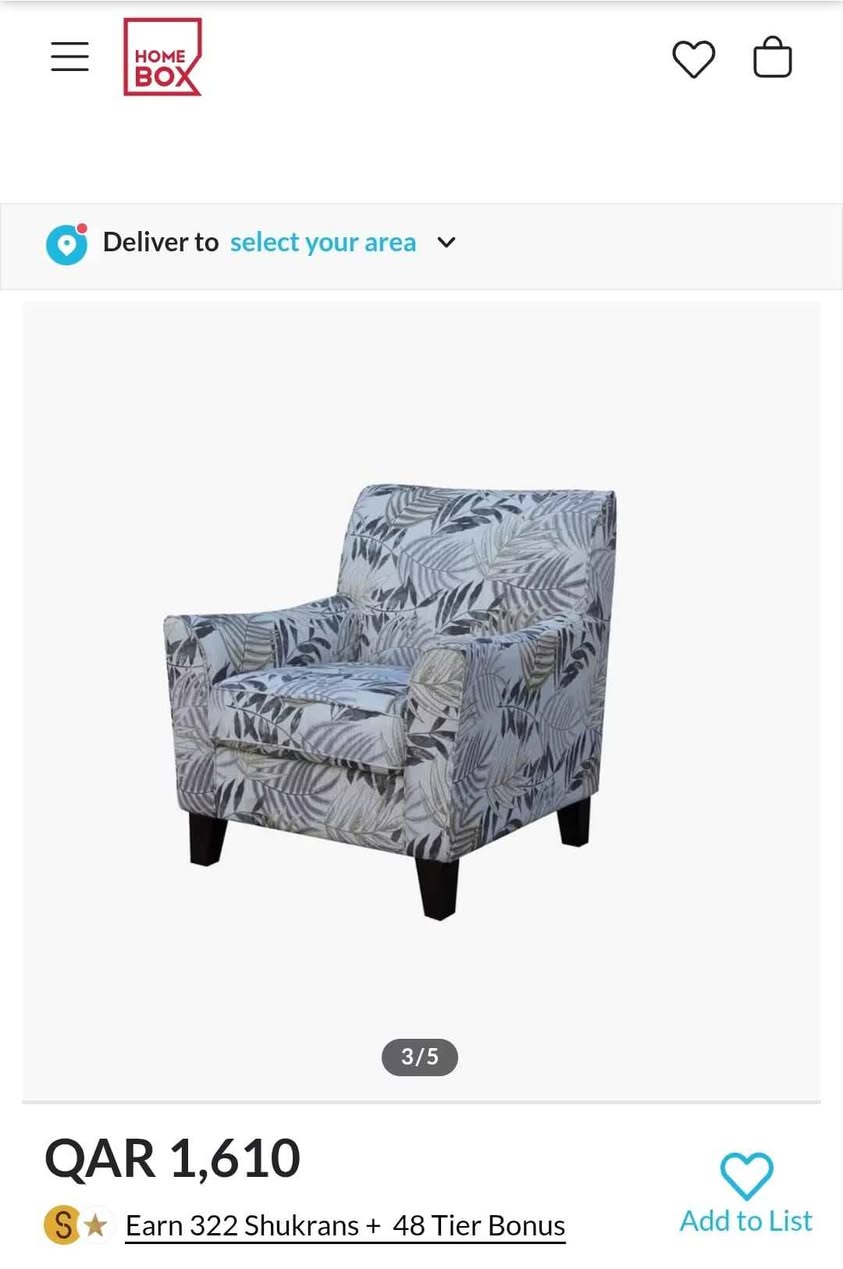Open the main menu from the top bar
Screen dimensions: 843x1269
(x=69, y=57)
